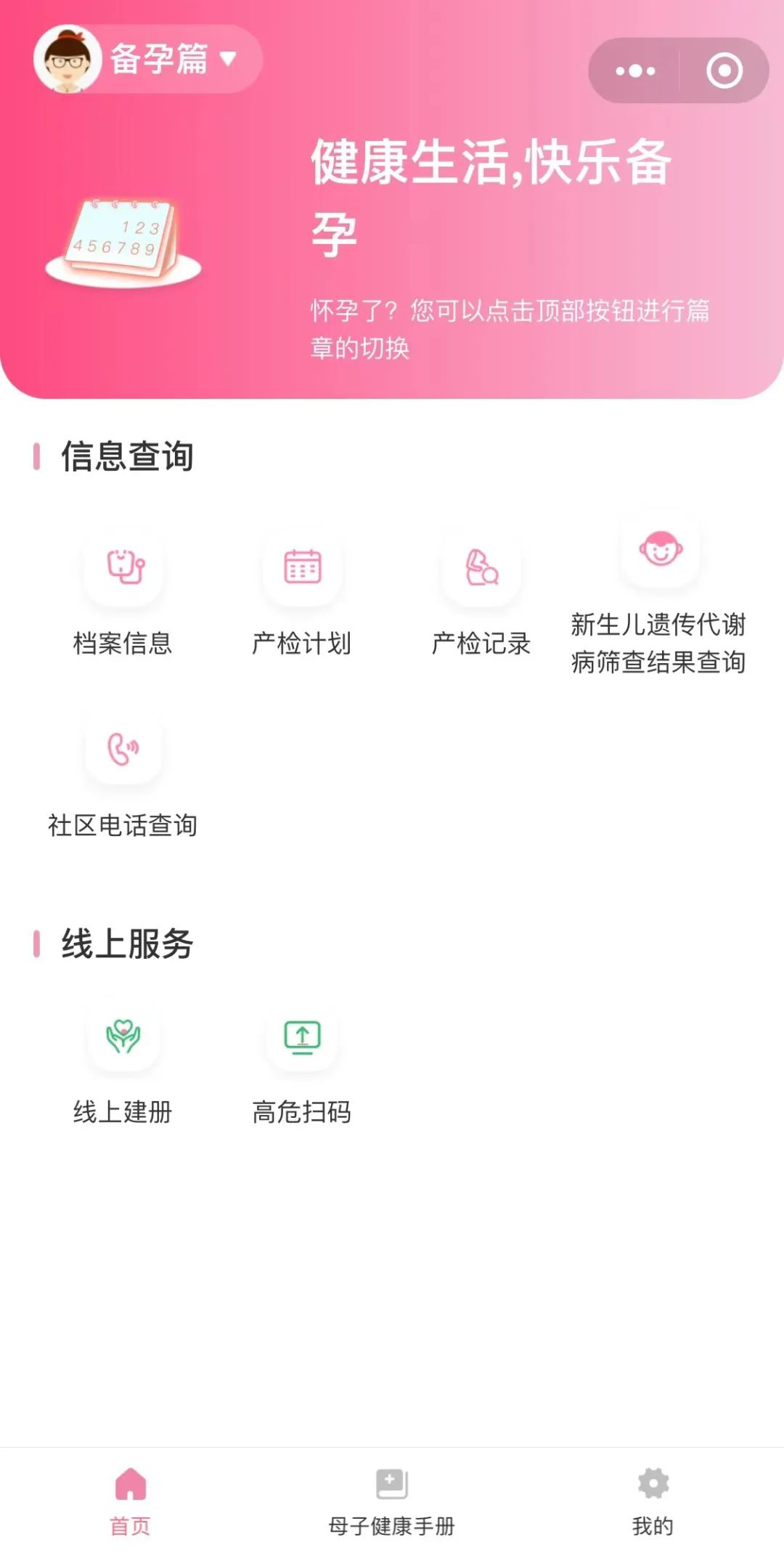784x1553 pixels.
Task: Switch to the 母子健康手册 tab
Action: tap(392, 1501)
